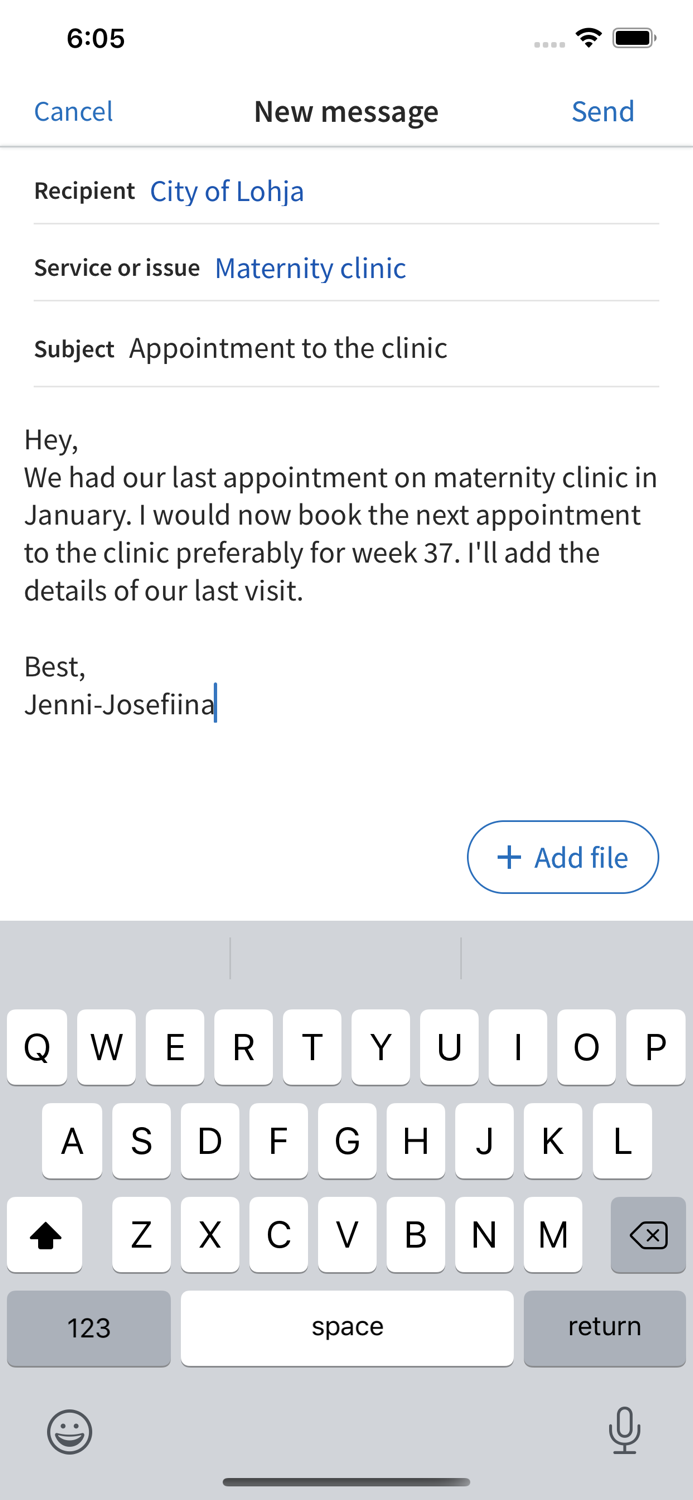Viewport: 693px width, 1500px height.
Task: Open the emoji keyboard
Action: 70,1431
